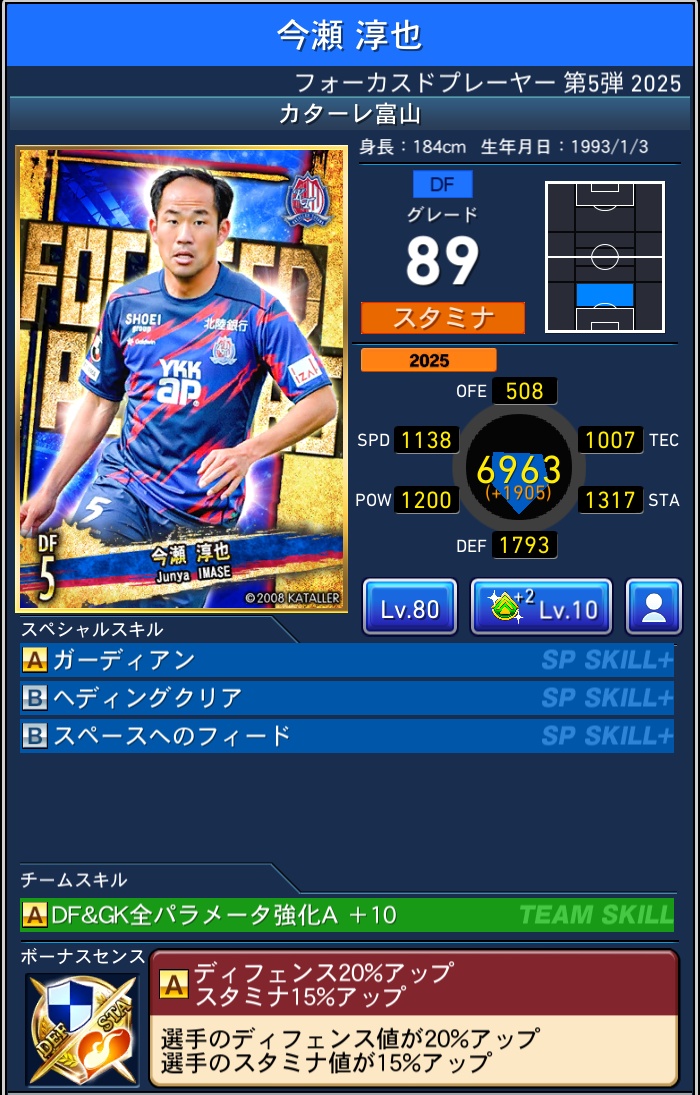Open the player profile icon button
Image resolution: width=700 pixels, height=1095 pixels.
(x=654, y=607)
